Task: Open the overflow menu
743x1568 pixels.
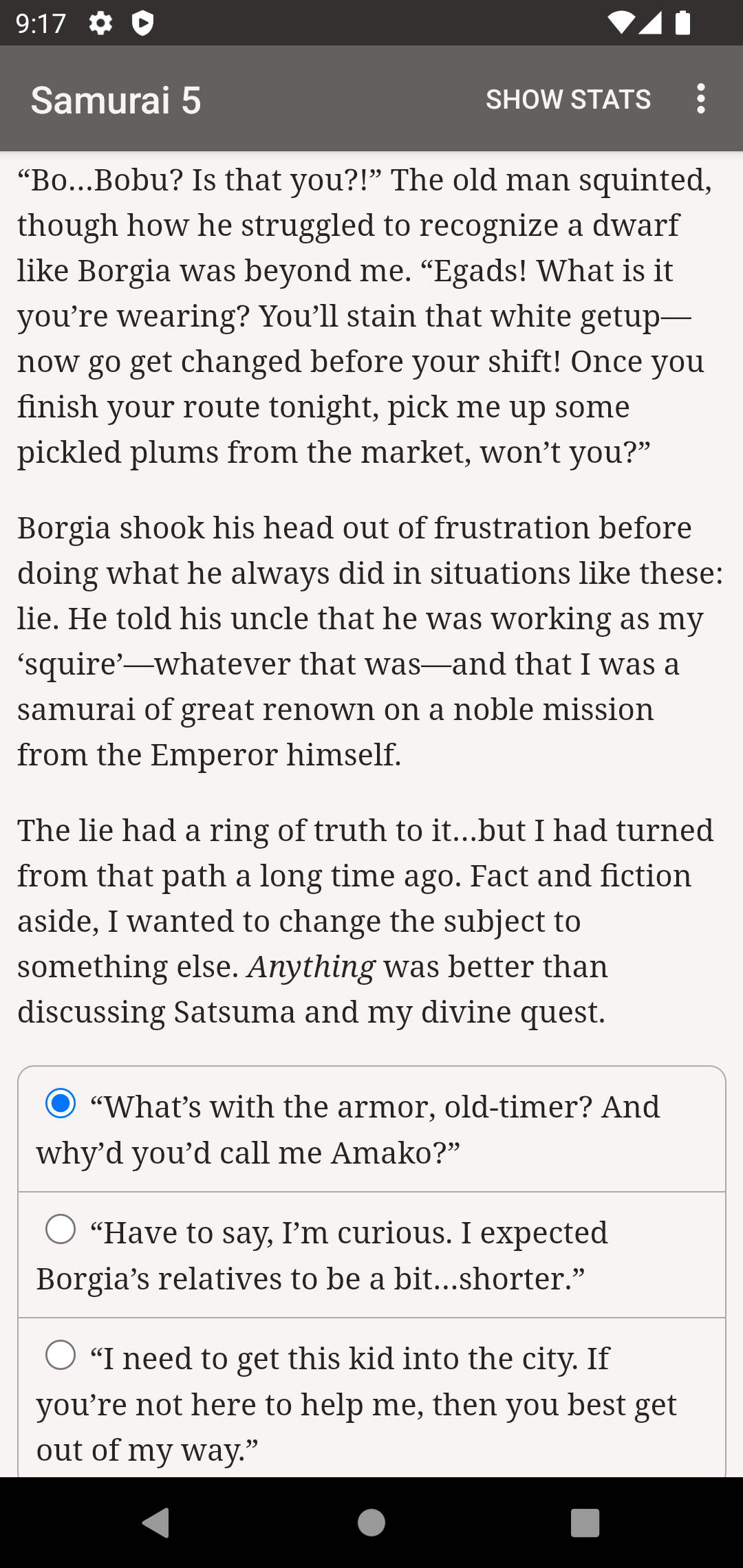Action: point(700,99)
